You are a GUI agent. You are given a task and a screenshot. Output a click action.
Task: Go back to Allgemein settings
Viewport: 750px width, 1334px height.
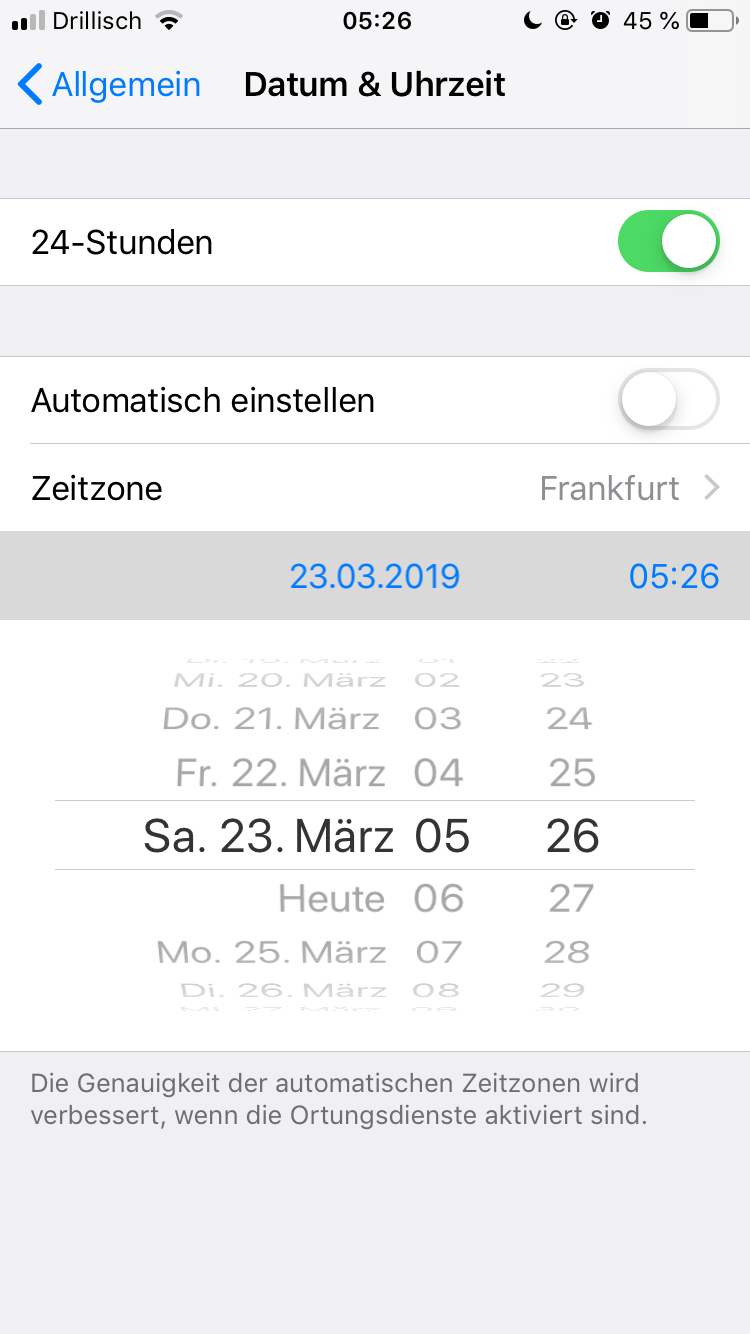pyautogui.click(x=110, y=85)
